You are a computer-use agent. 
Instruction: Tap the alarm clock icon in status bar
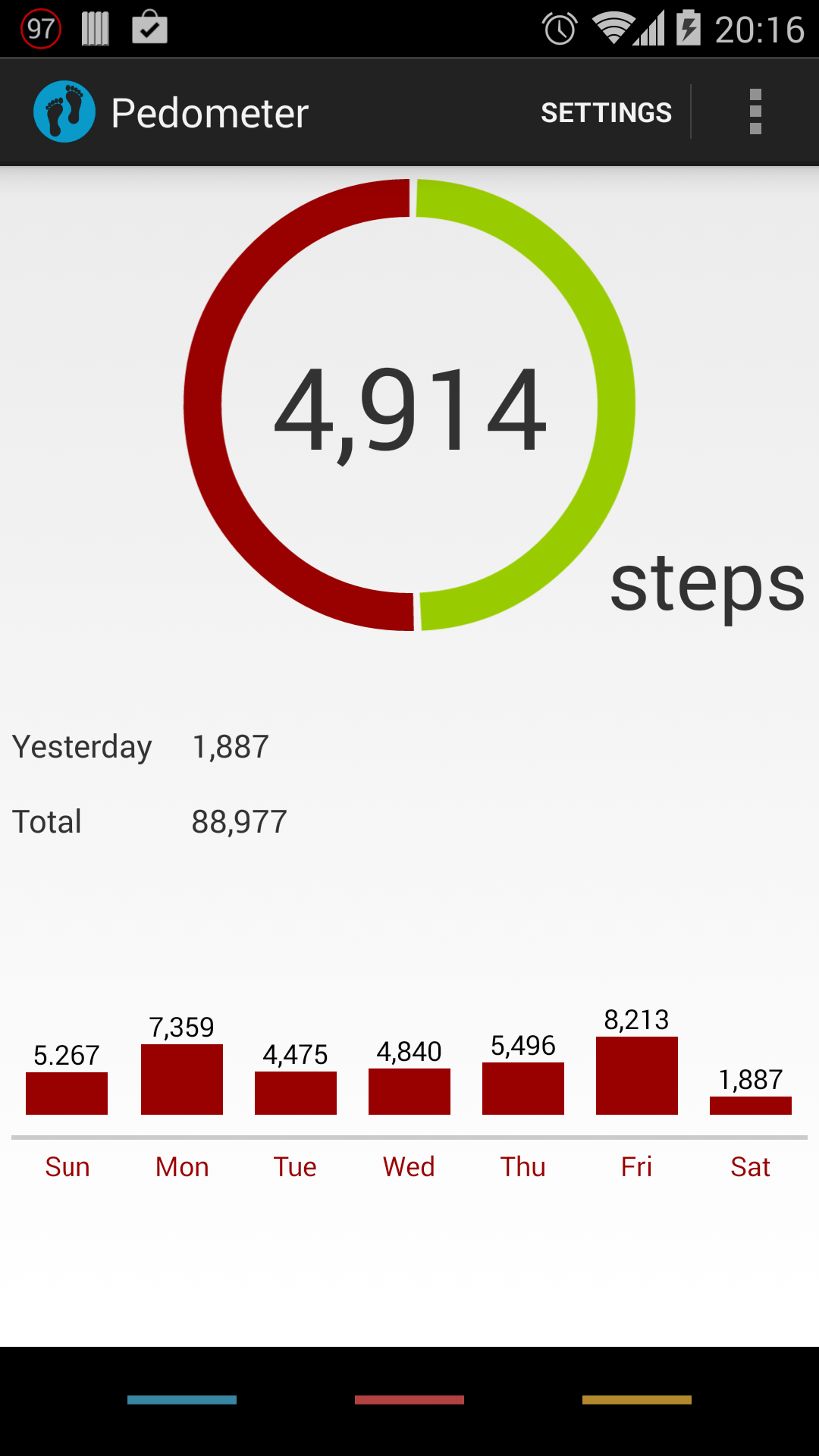[x=558, y=27]
